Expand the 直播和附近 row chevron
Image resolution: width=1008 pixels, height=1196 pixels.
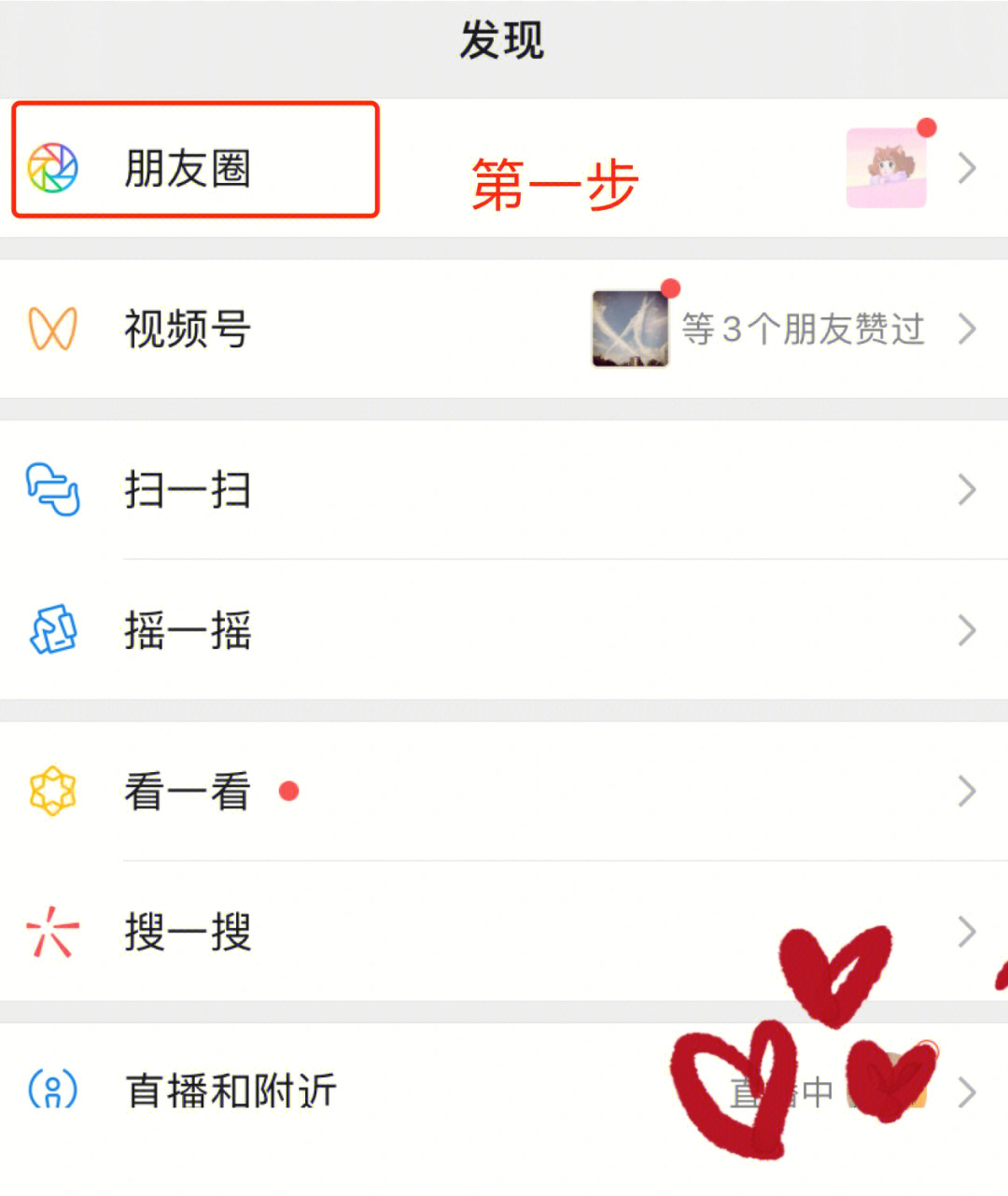pyautogui.click(x=965, y=1090)
